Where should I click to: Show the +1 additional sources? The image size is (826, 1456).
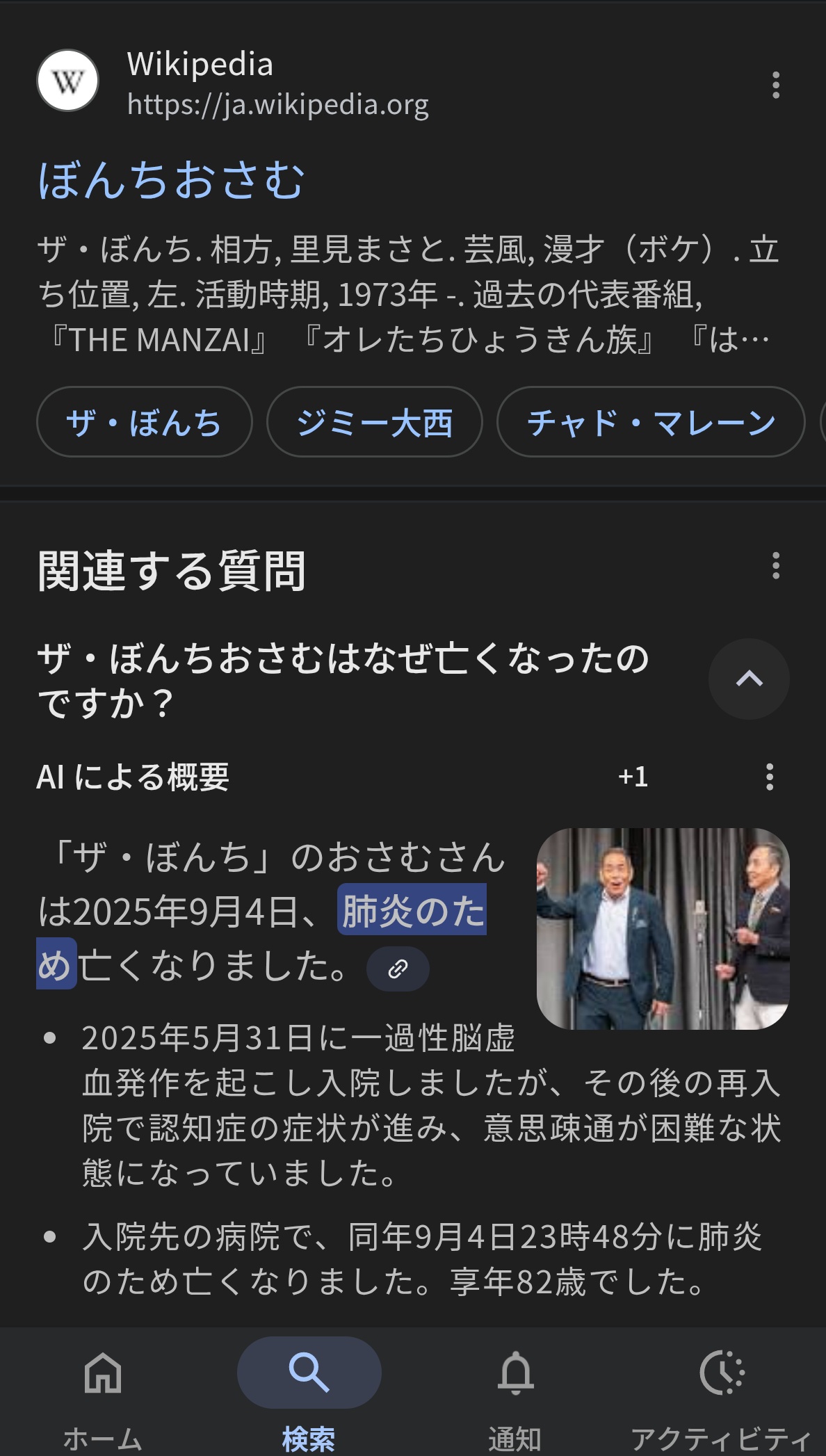[633, 777]
